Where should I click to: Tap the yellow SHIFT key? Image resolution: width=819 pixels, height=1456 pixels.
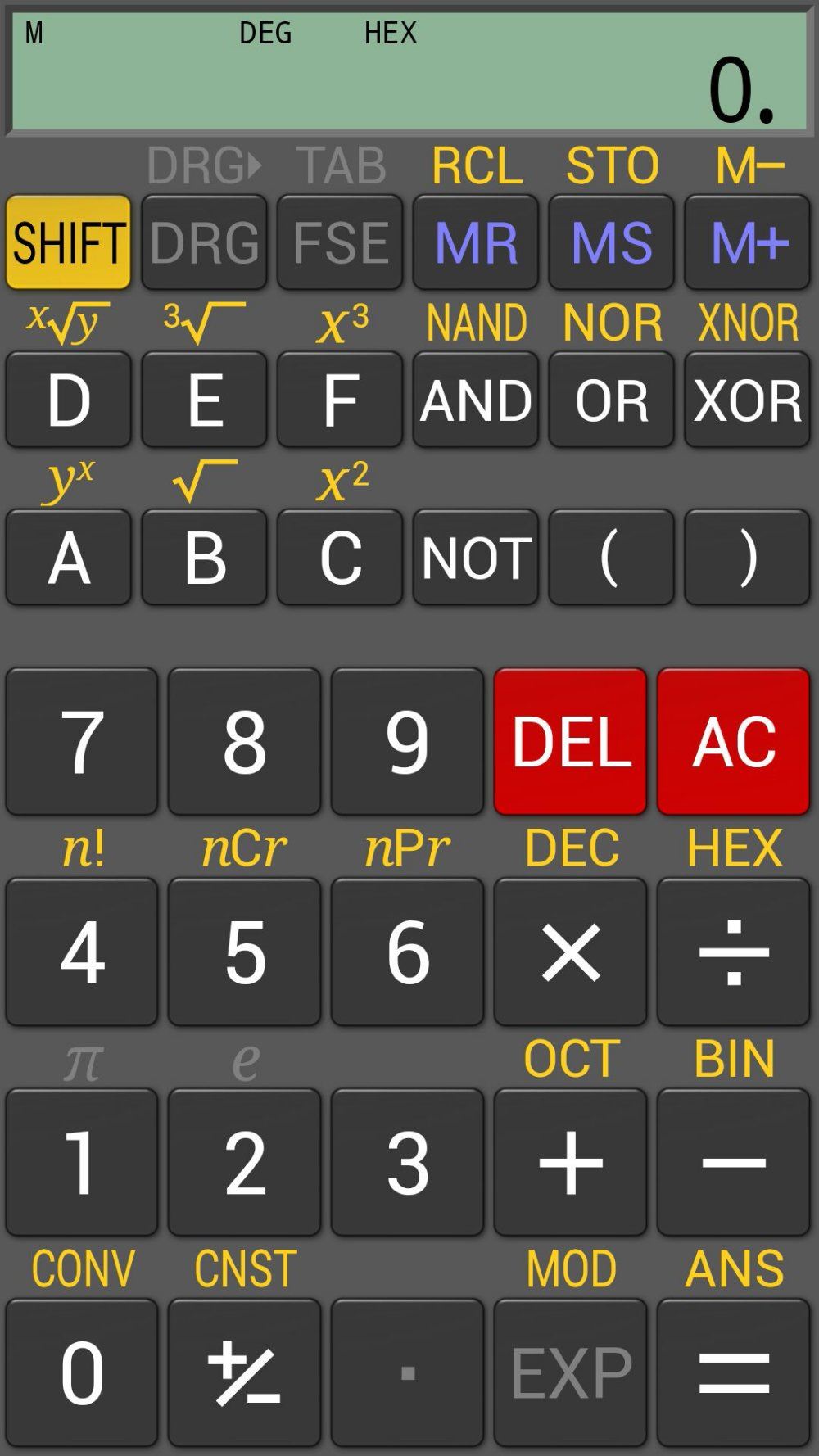point(68,242)
